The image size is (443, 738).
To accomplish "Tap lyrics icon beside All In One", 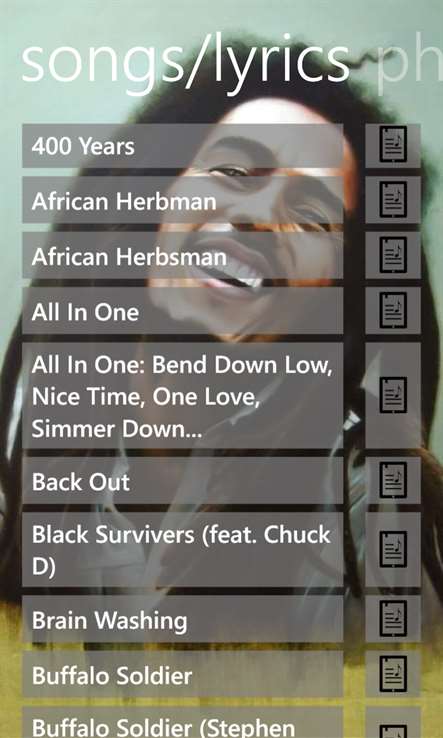I will [x=393, y=313].
